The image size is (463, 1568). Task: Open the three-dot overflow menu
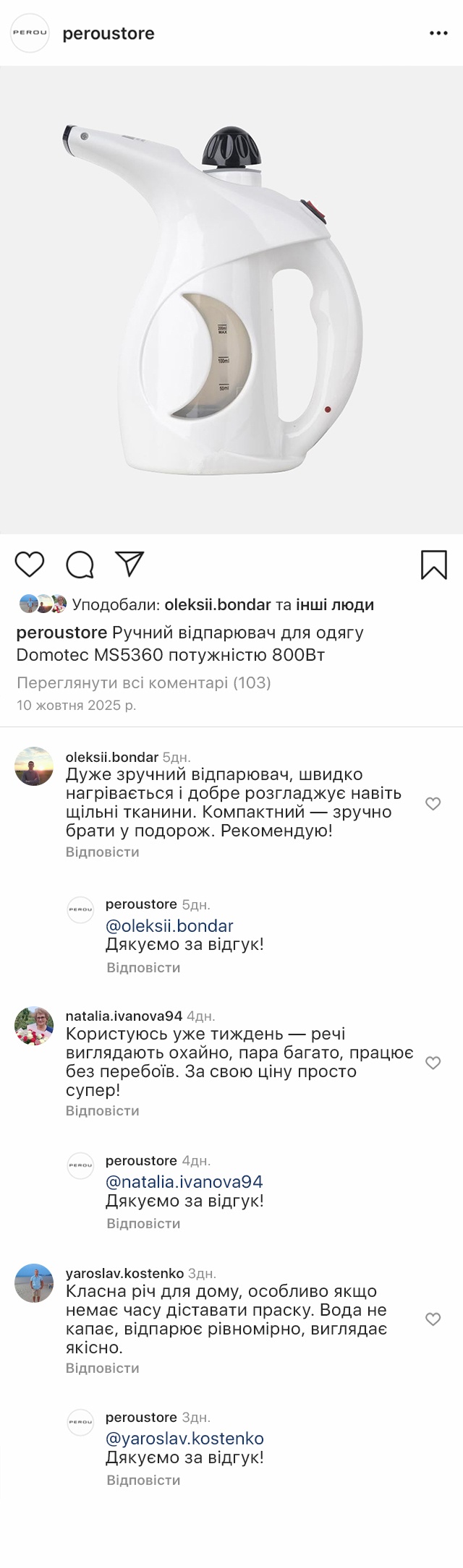point(438,33)
